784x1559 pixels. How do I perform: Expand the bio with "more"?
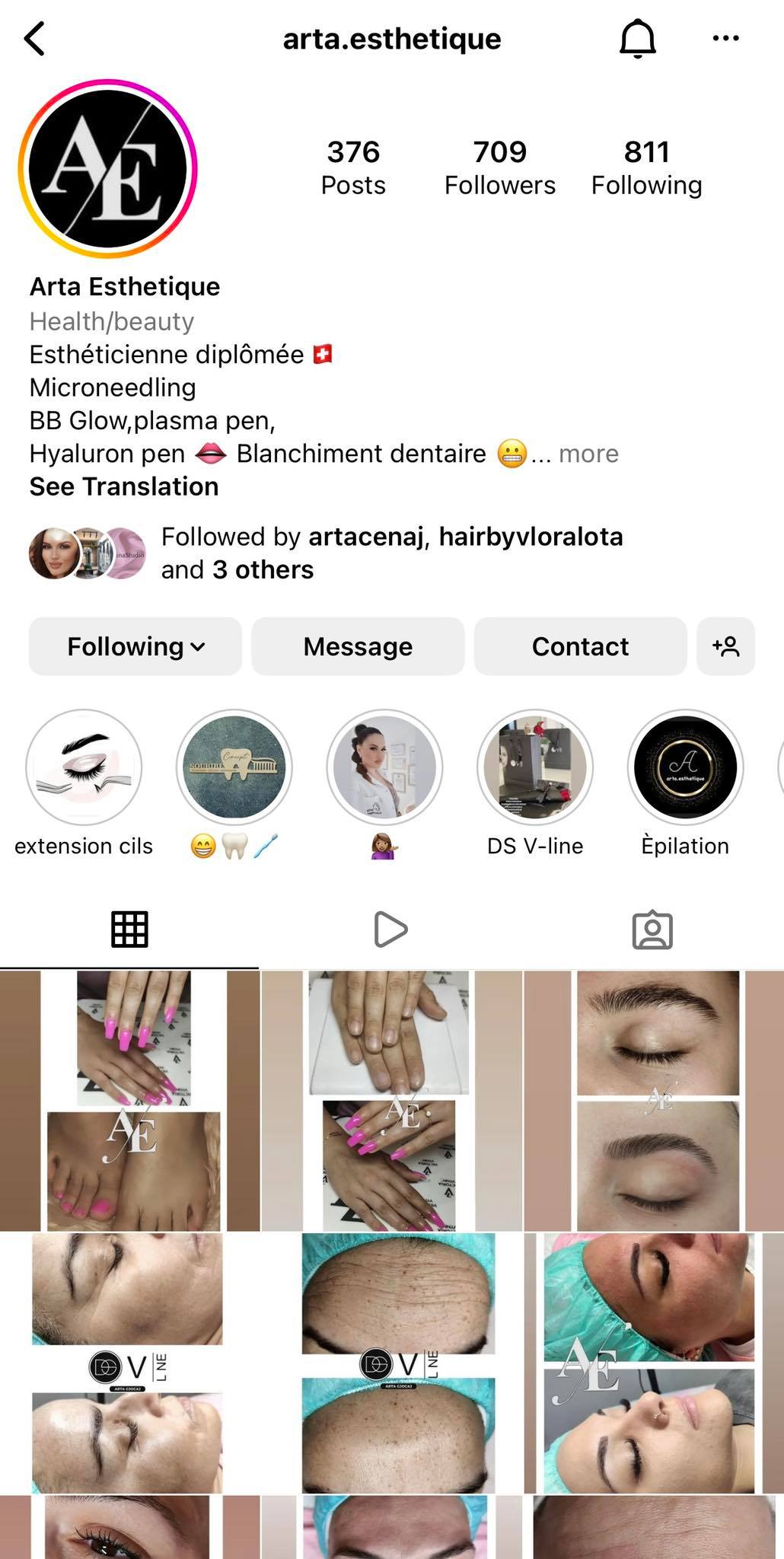click(588, 454)
